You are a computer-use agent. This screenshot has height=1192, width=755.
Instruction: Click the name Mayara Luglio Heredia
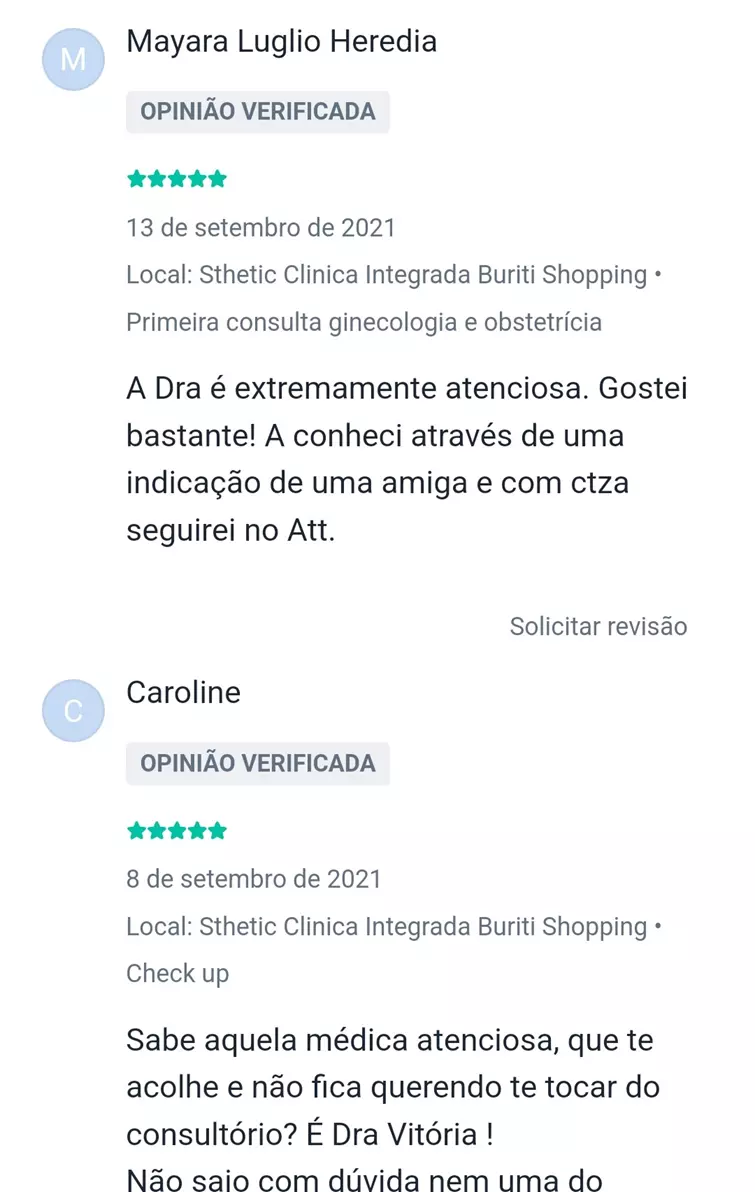281,42
